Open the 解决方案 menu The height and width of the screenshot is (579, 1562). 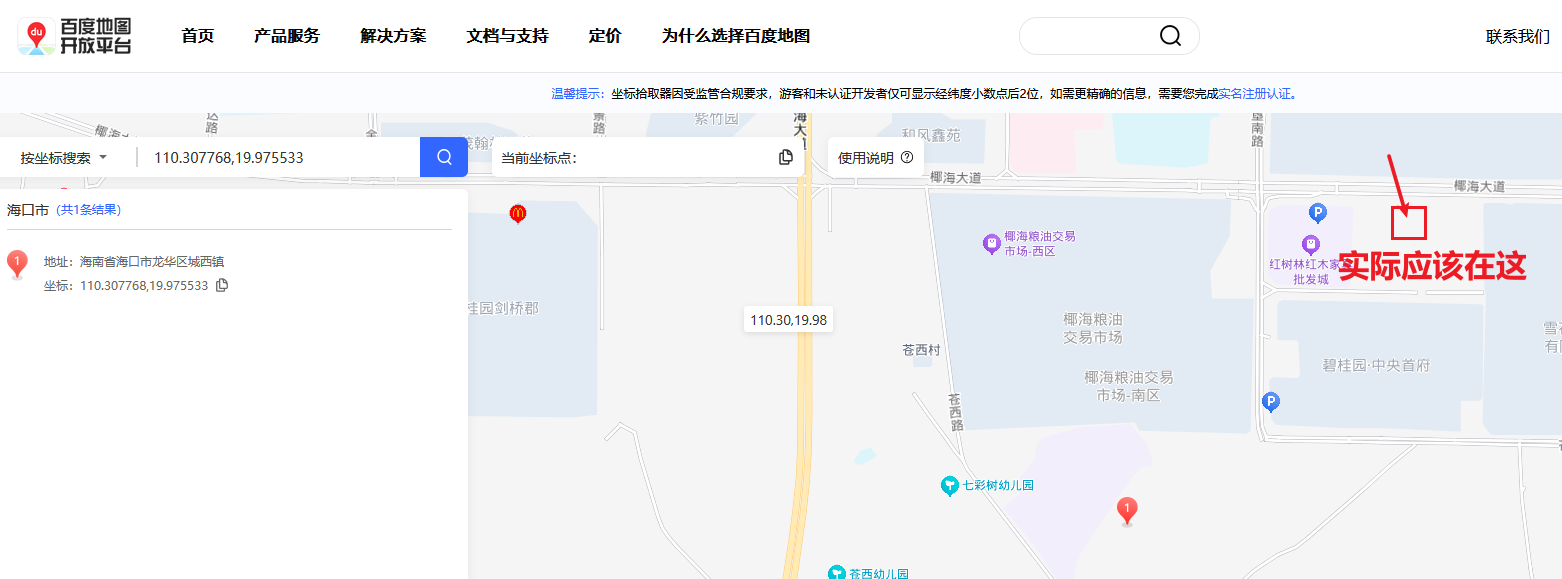tap(393, 36)
